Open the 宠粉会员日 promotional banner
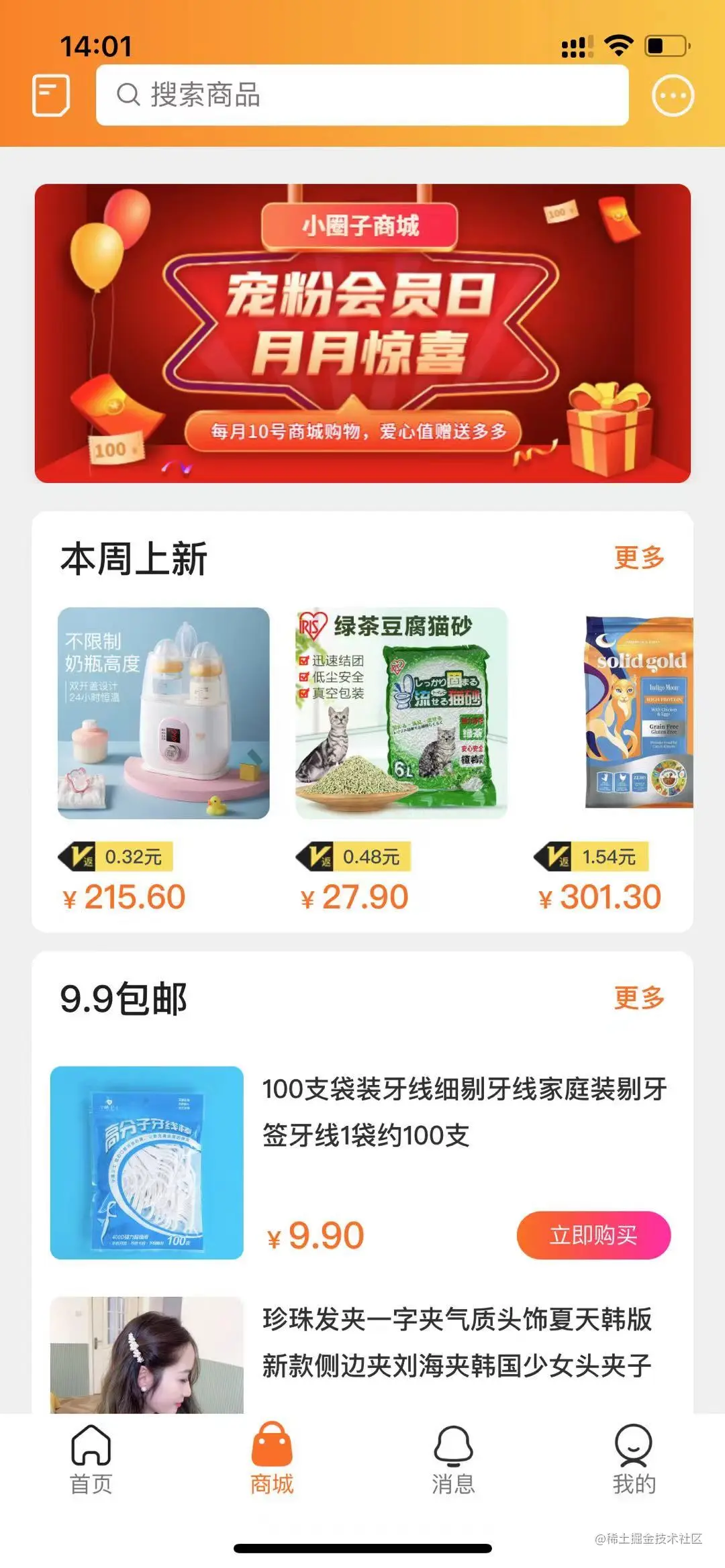This screenshot has height=1568, width=725. [x=362, y=333]
